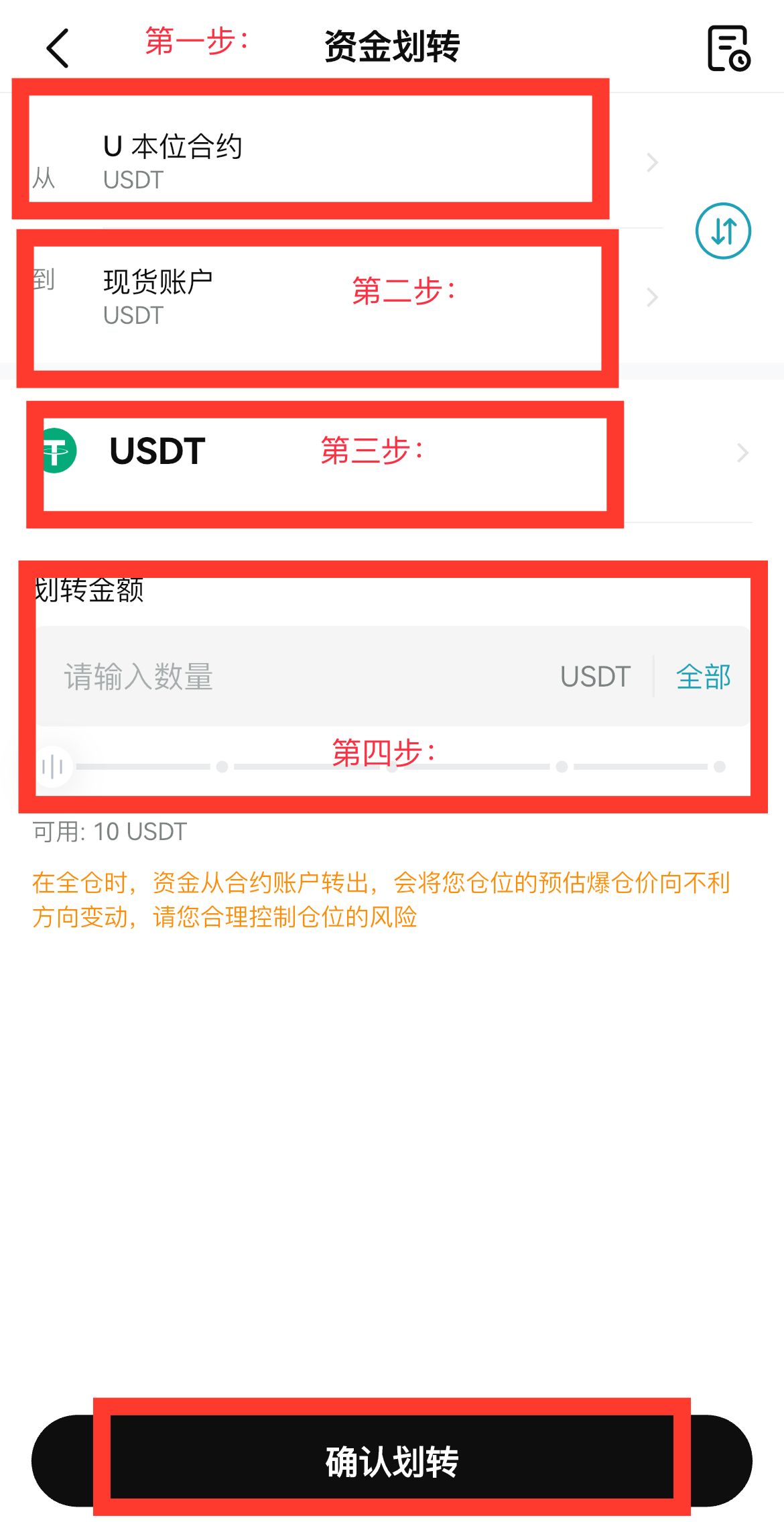Expand the chevron on the 从 account row

coord(651,162)
